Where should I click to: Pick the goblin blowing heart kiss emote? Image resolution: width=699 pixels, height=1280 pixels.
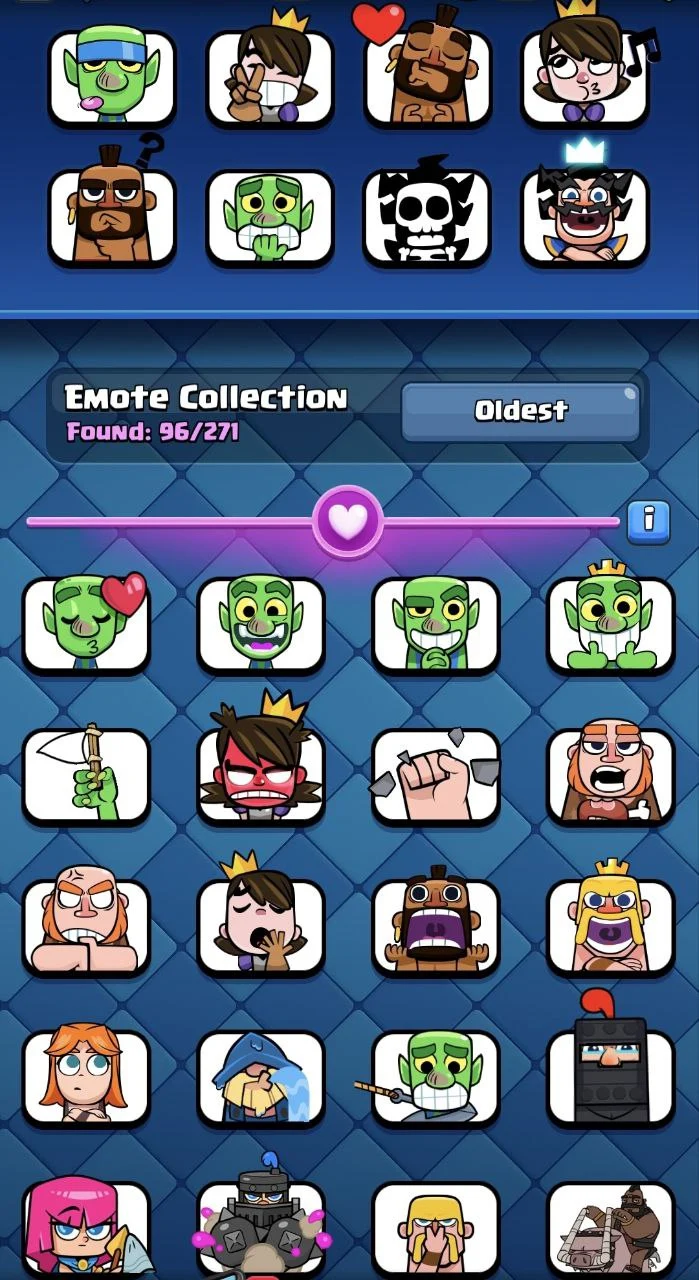point(86,624)
